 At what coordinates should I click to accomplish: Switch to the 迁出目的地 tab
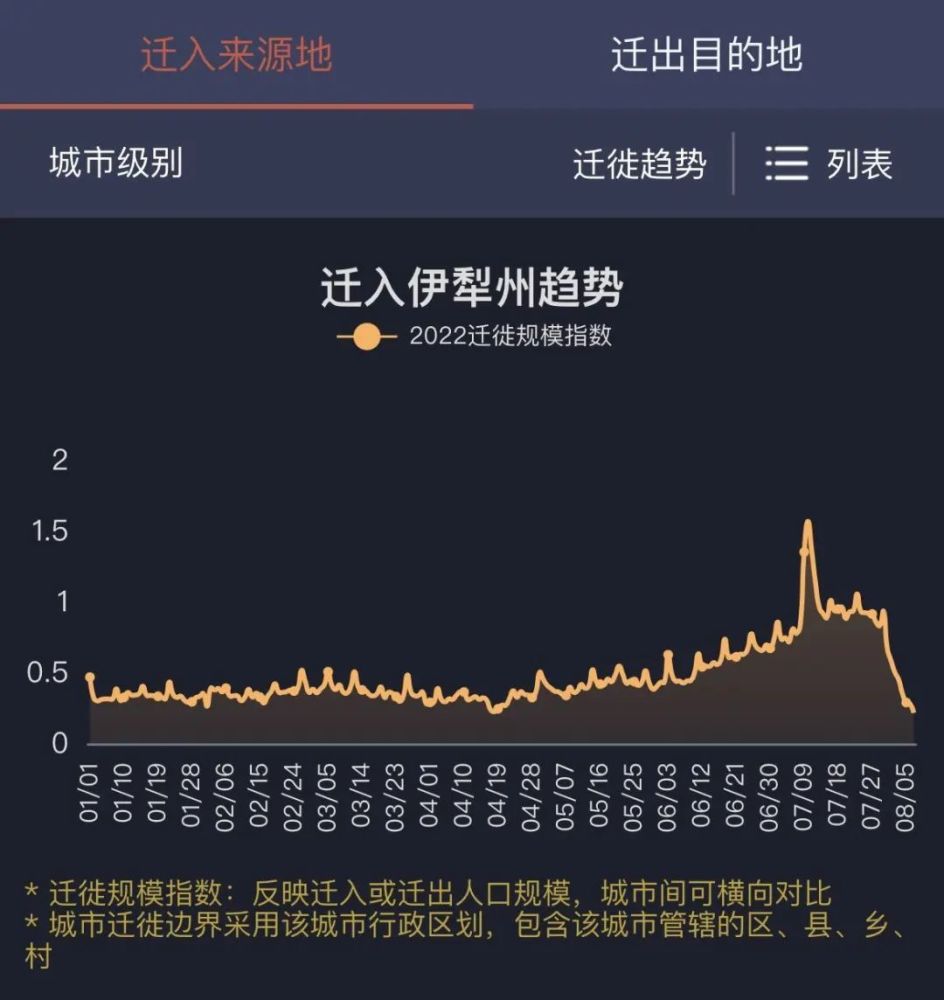[706, 55]
